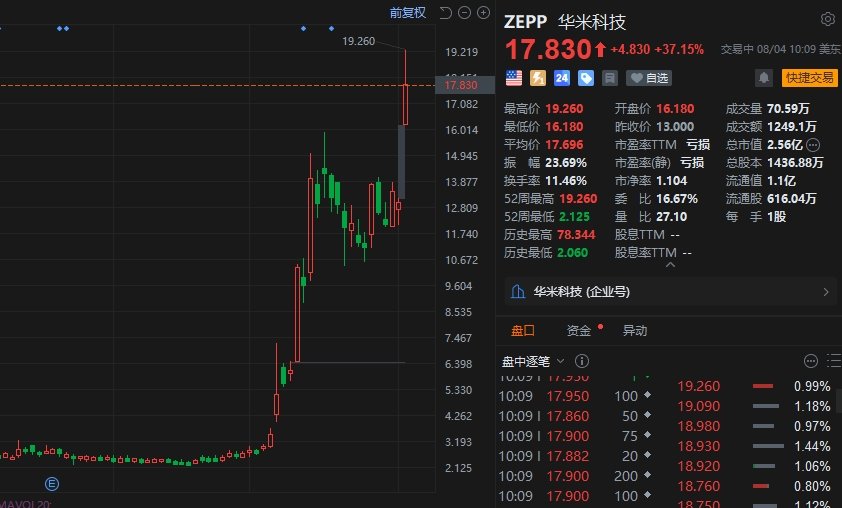The image size is (842, 508).
Task: Tap the blue tag icon
Action: pyautogui.click(x=585, y=77)
